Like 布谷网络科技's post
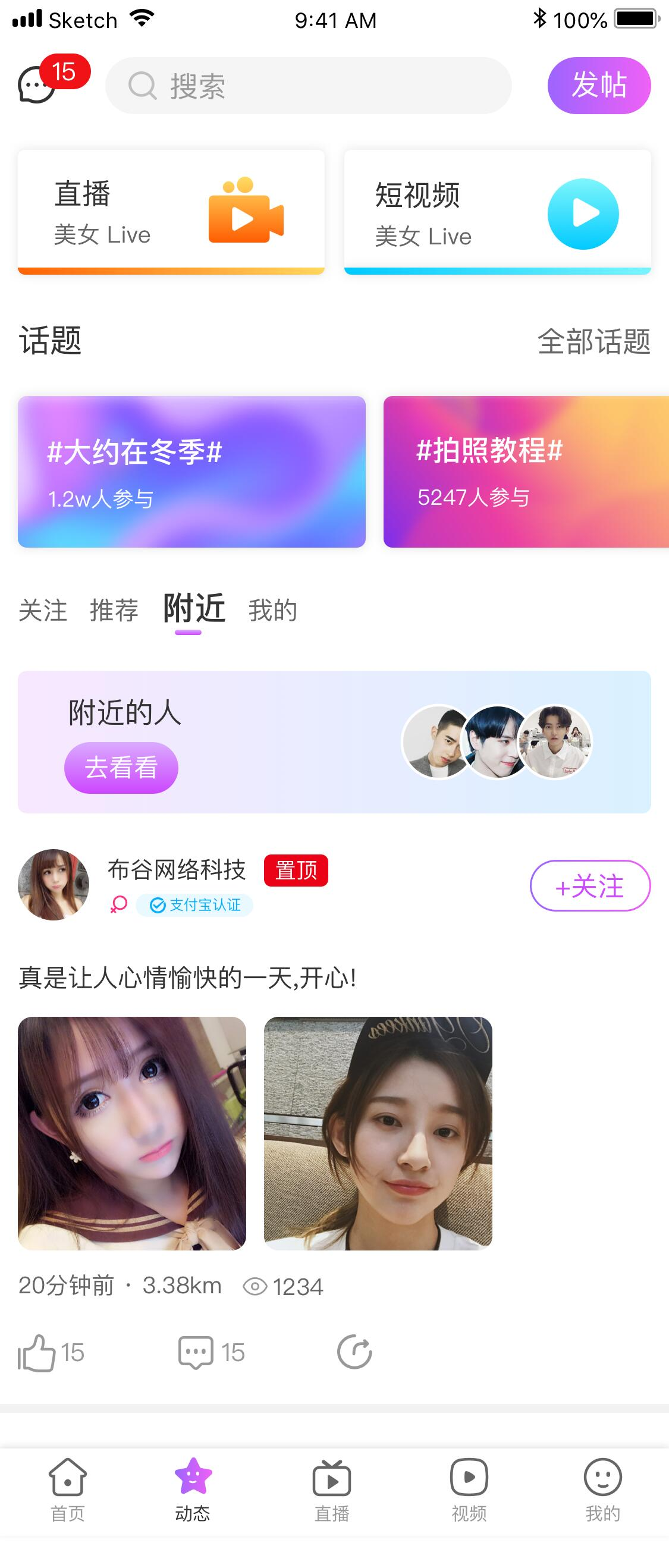 pos(37,1353)
